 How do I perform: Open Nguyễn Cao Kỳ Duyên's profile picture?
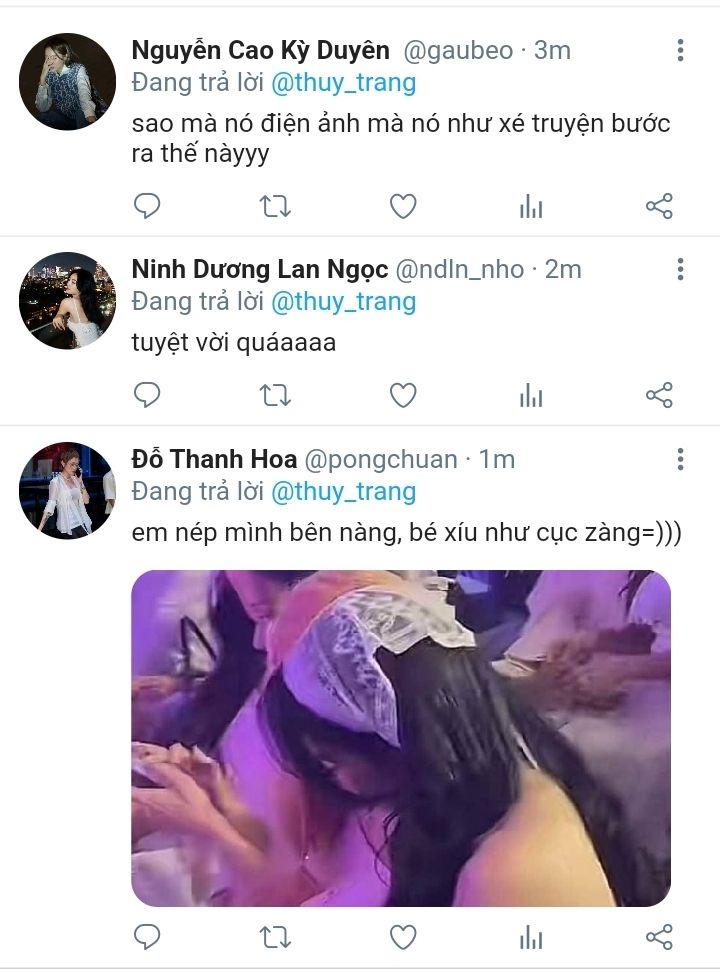point(68,81)
